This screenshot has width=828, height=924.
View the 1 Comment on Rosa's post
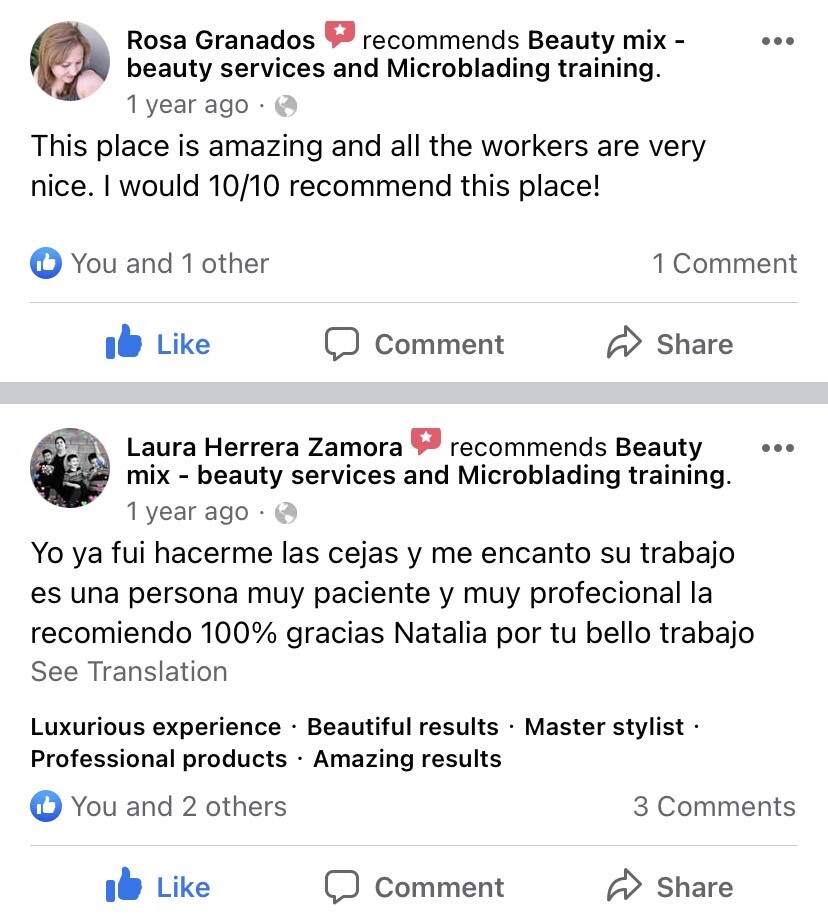point(724,264)
